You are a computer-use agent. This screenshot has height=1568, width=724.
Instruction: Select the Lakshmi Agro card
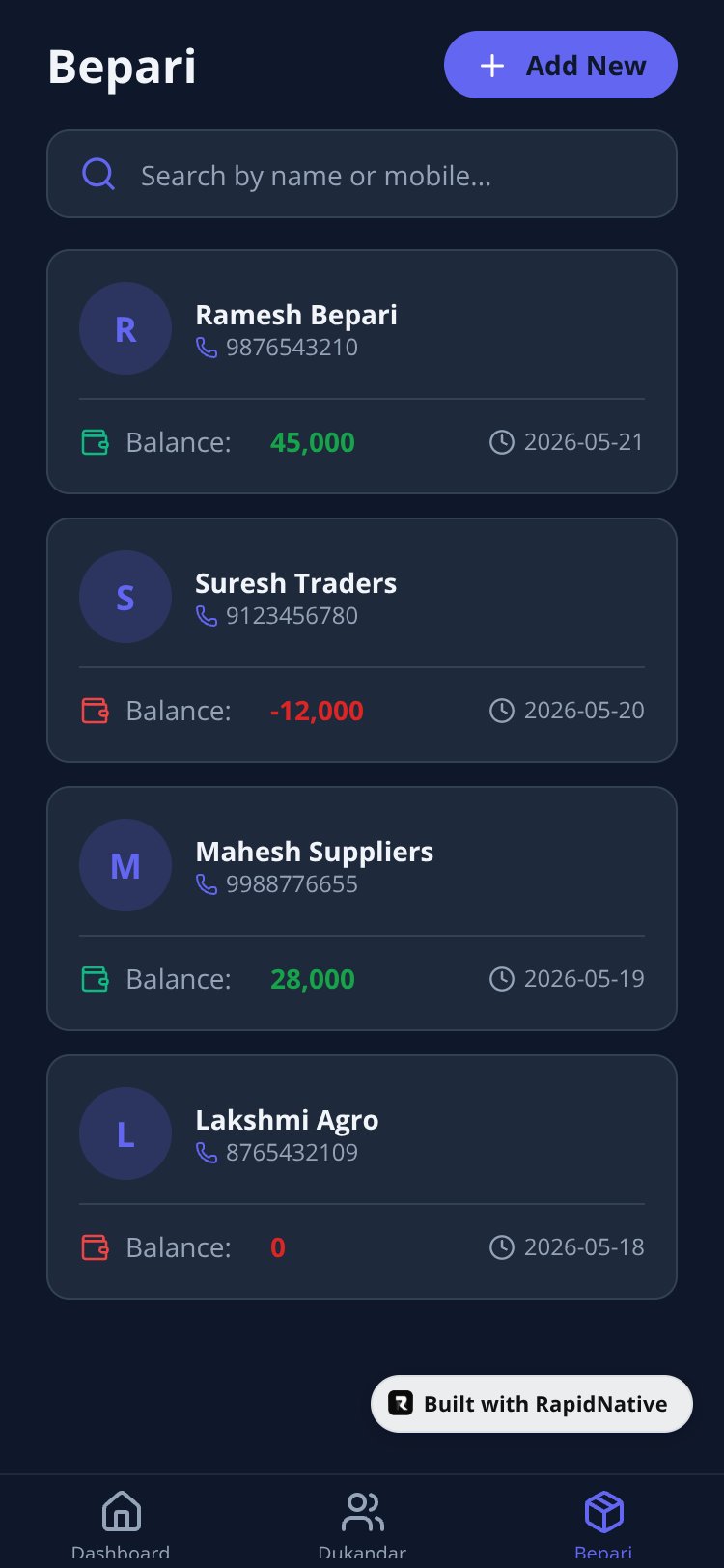click(x=362, y=1177)
